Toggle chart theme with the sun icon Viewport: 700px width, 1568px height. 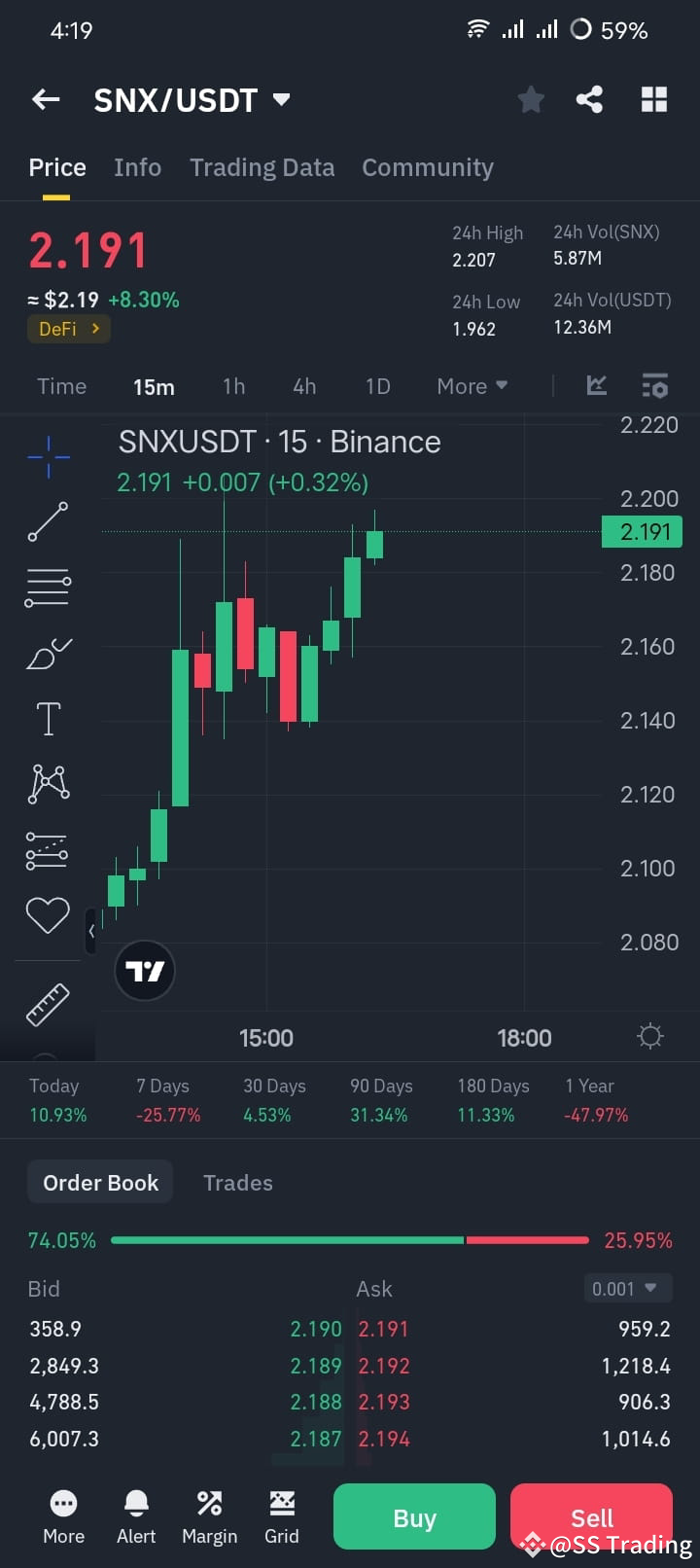tap(649, 1036)
